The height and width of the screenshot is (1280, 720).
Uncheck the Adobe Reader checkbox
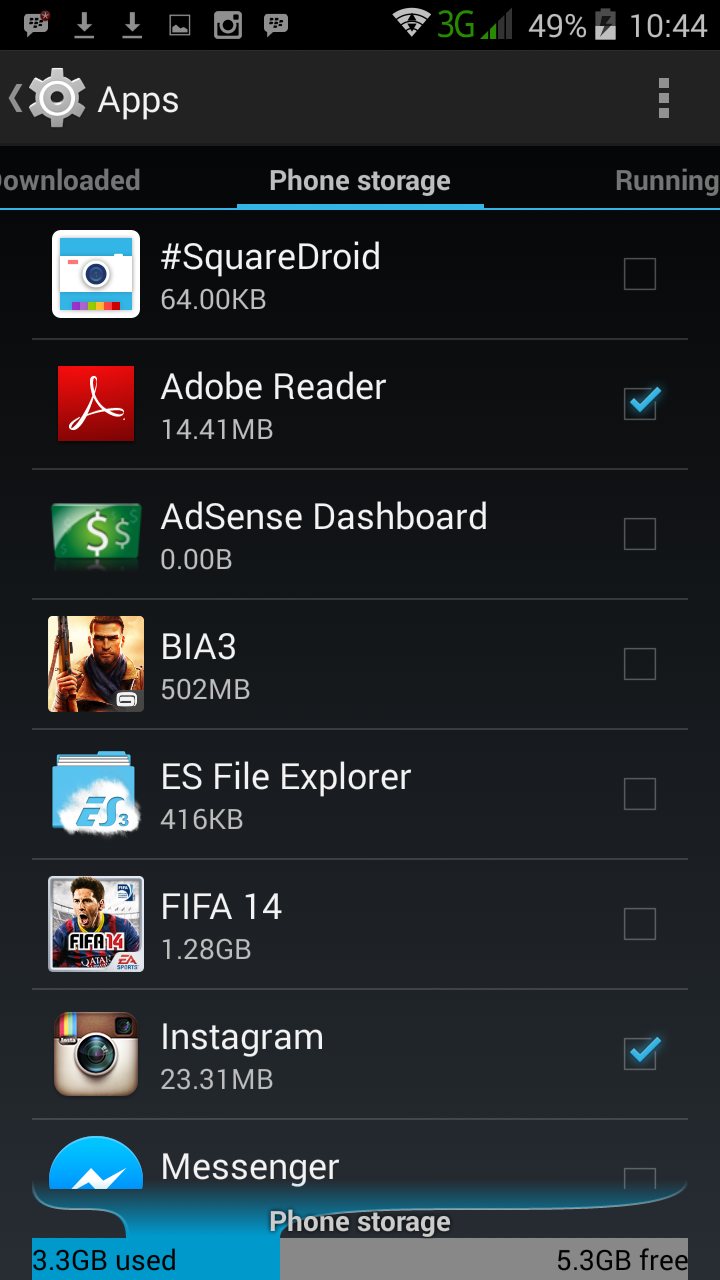click(x=639, y=404)
